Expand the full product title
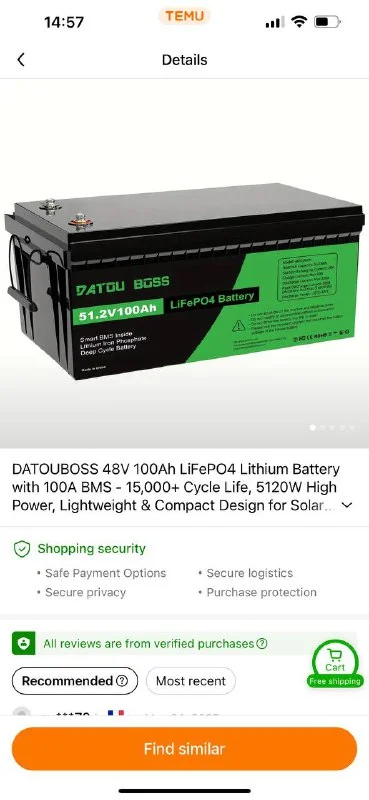The image size is (369, 800). tap(347, 506)
